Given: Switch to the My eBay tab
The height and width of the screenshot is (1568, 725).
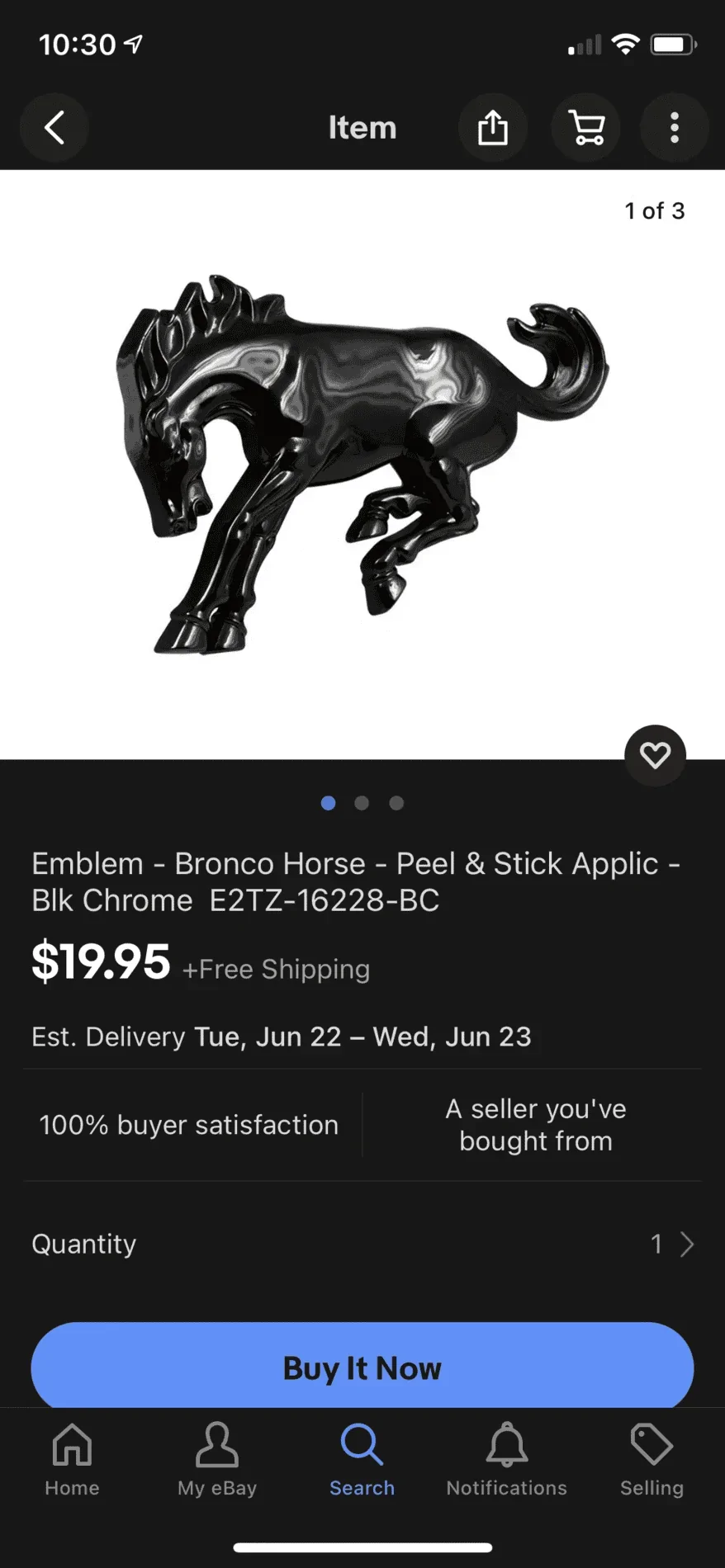Looking at the screenshot, I should click(217, 1459).
